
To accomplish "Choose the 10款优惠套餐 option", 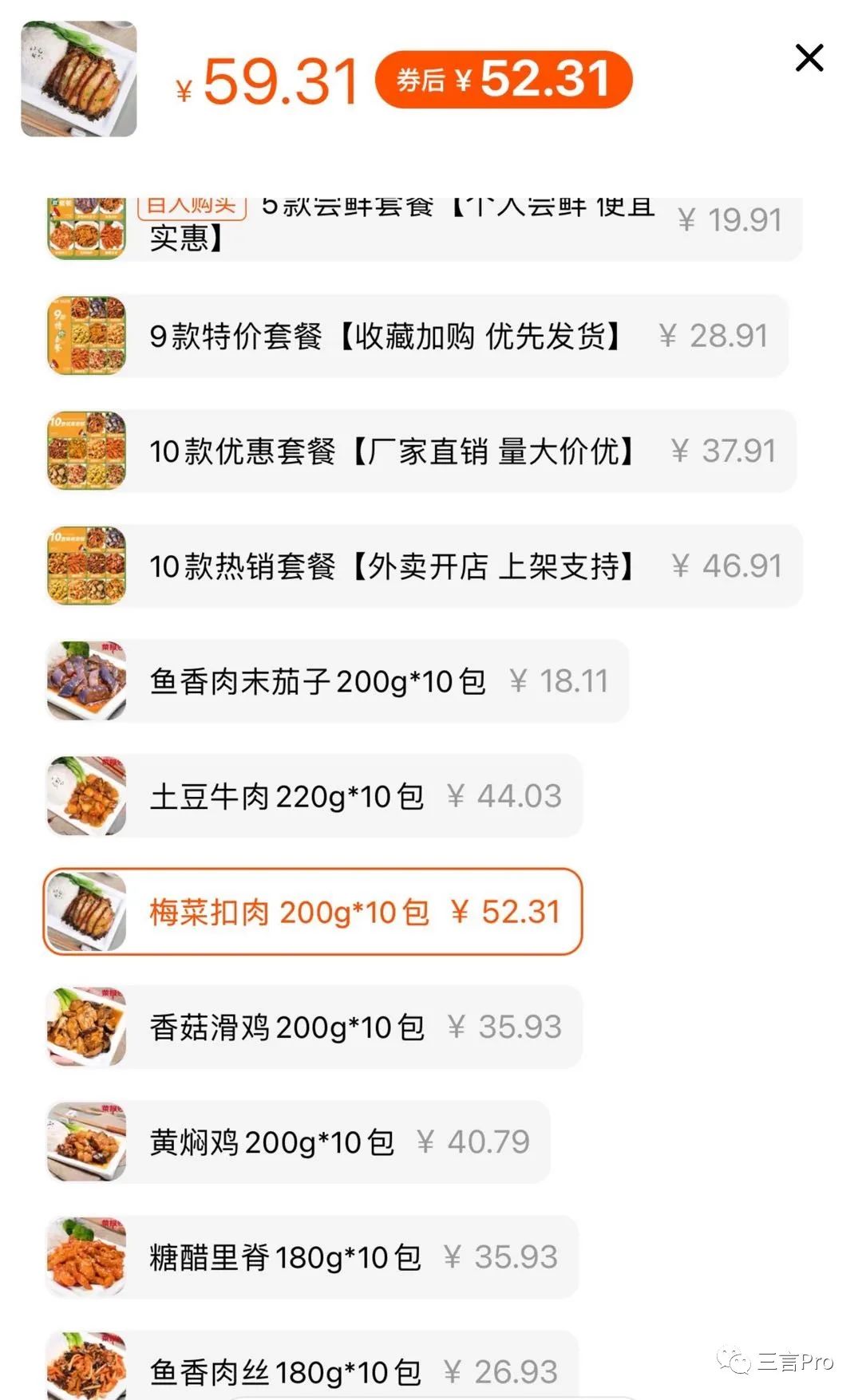I will 421,451.
